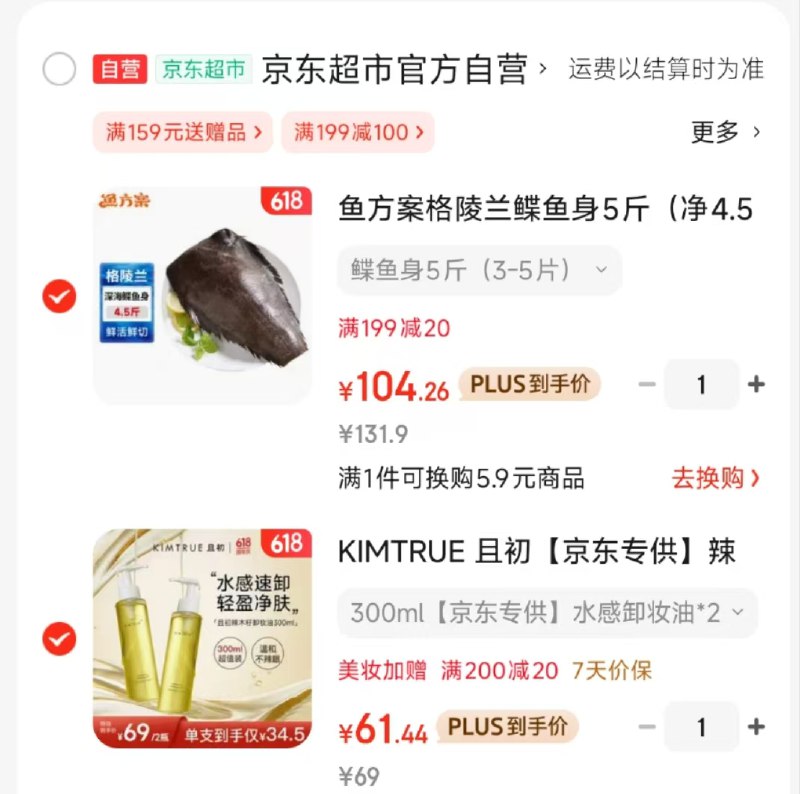800x794 pixels.
Task: Decrease quantity of KIMTRUE 卸妆油
Action: [647, 727]
